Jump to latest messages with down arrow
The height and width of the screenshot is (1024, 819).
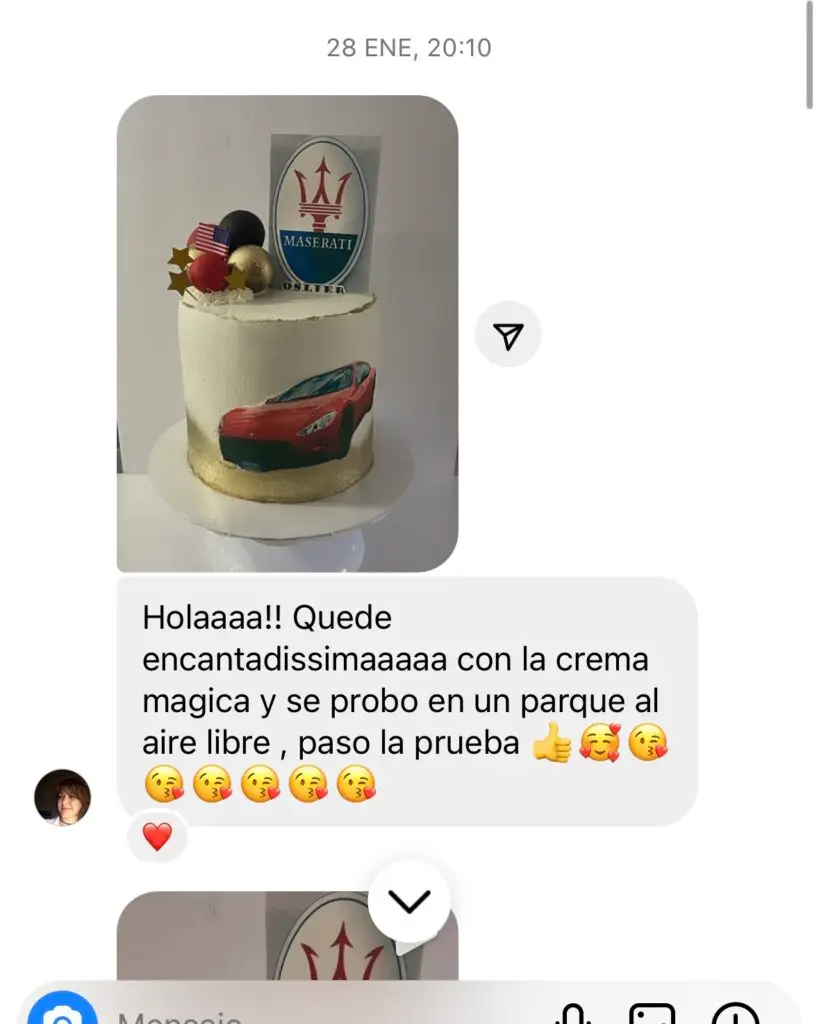click(x=409, y=901)
